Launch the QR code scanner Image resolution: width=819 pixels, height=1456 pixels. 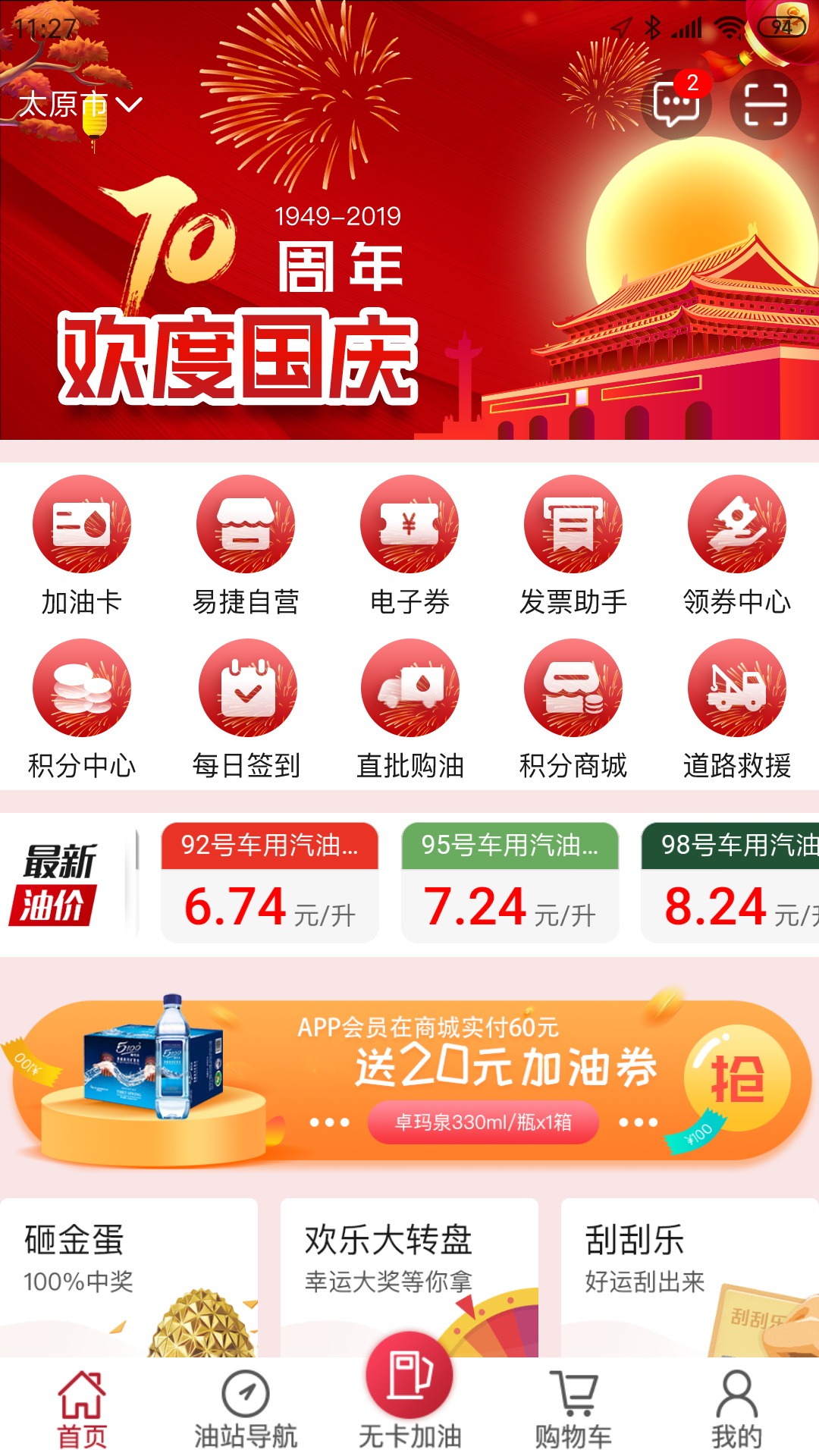764,104
